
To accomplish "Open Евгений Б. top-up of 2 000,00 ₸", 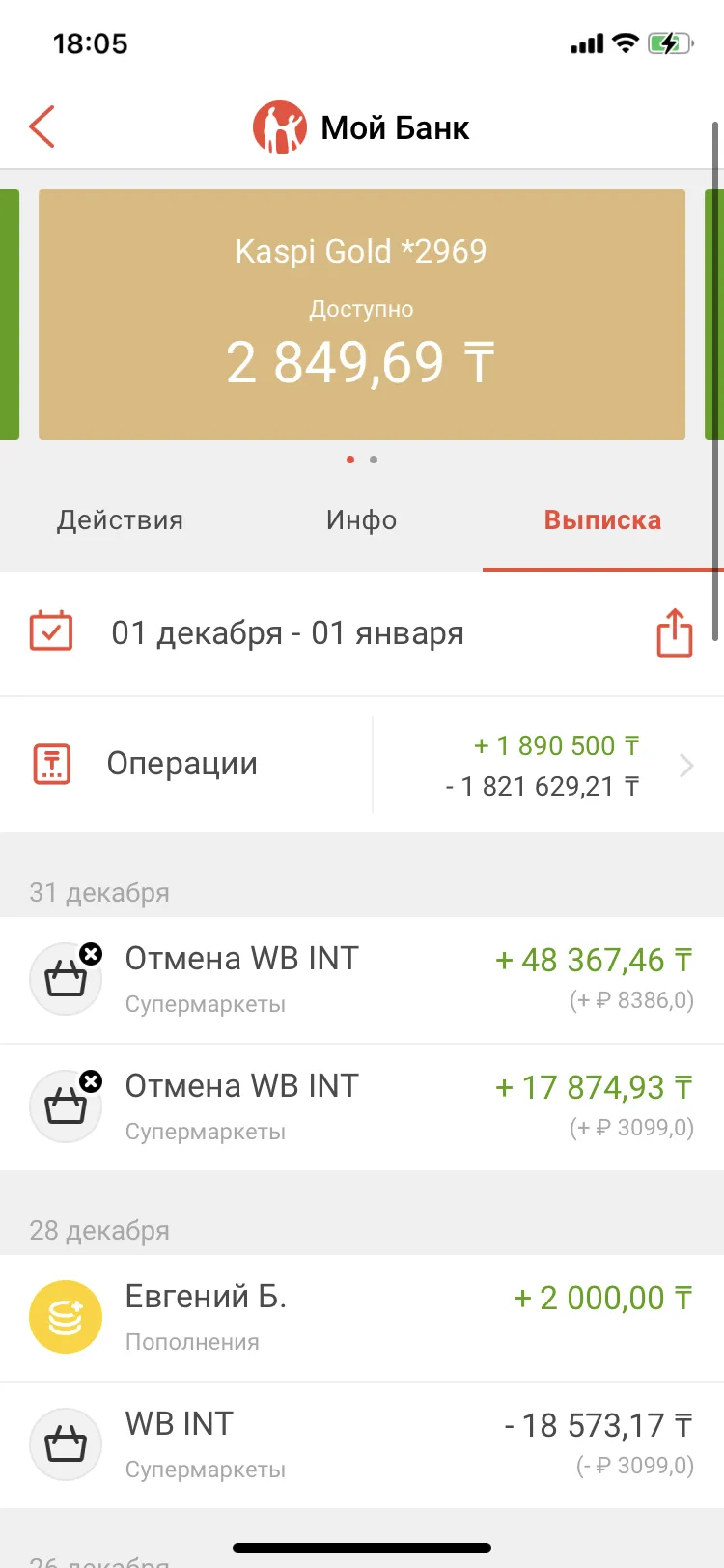I will 362,1318.
